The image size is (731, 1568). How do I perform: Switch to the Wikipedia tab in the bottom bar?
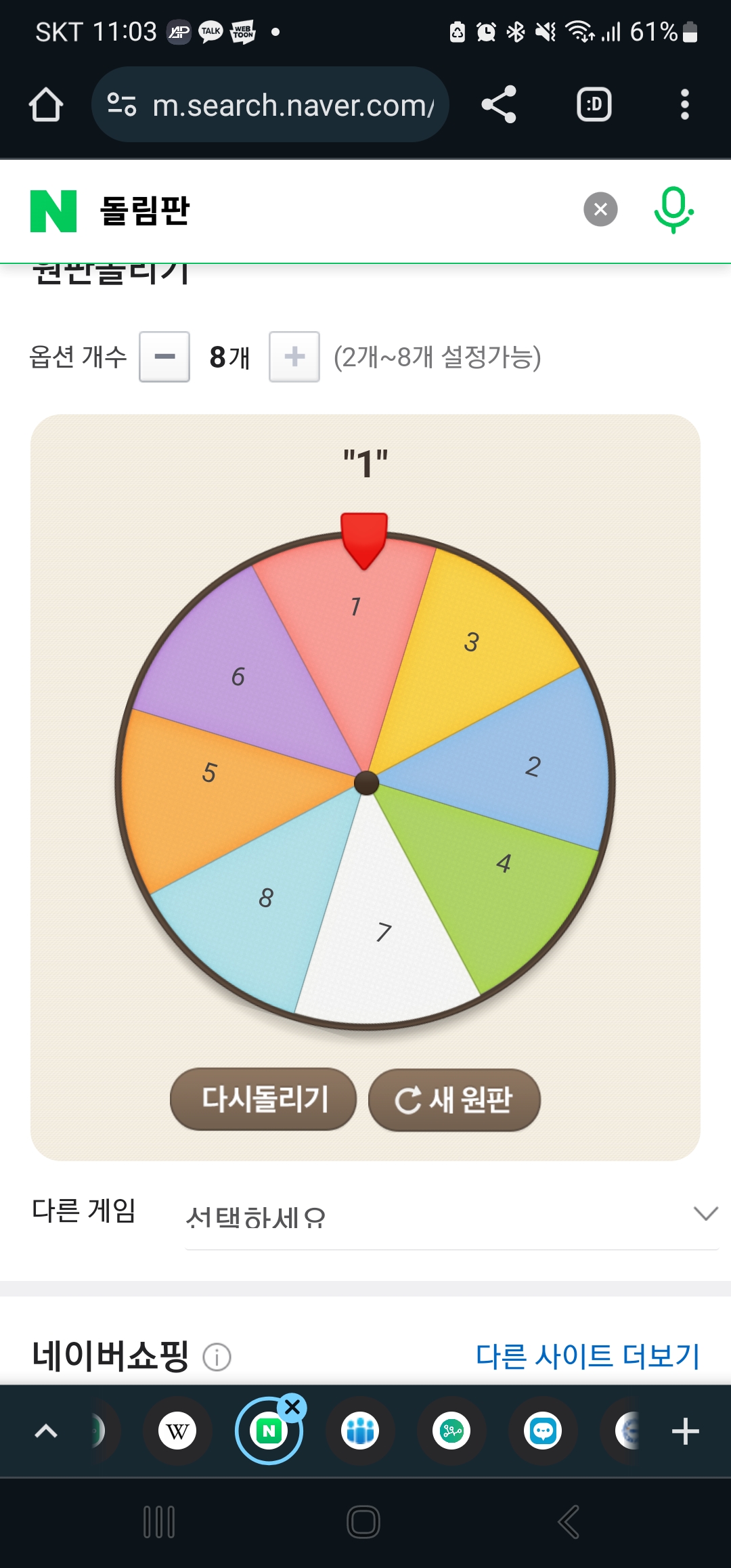[x=177, y=1431]
